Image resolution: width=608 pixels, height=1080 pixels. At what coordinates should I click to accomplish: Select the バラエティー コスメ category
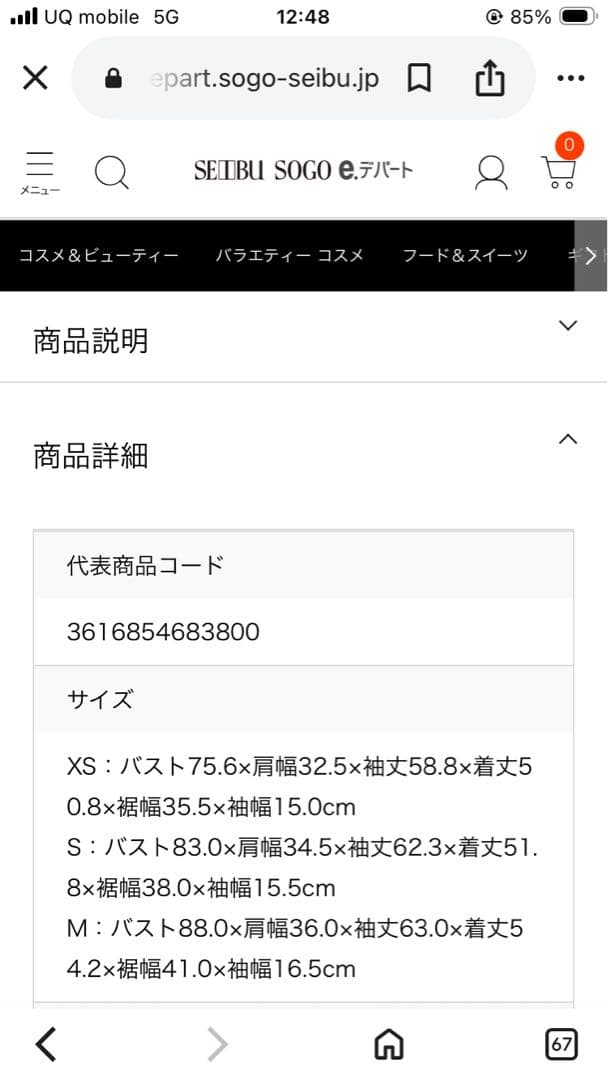click(290, 255)
